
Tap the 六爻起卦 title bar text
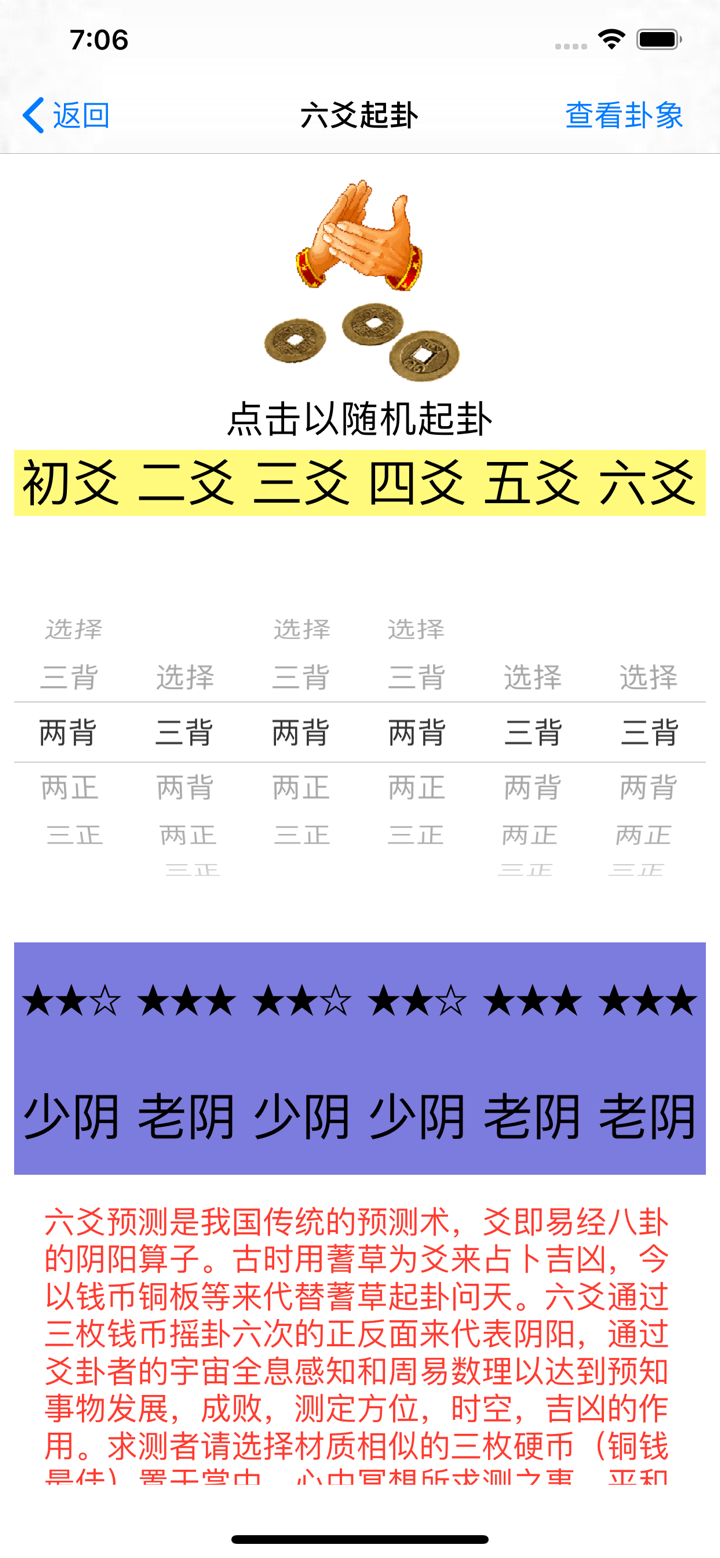tap(358, 115)
